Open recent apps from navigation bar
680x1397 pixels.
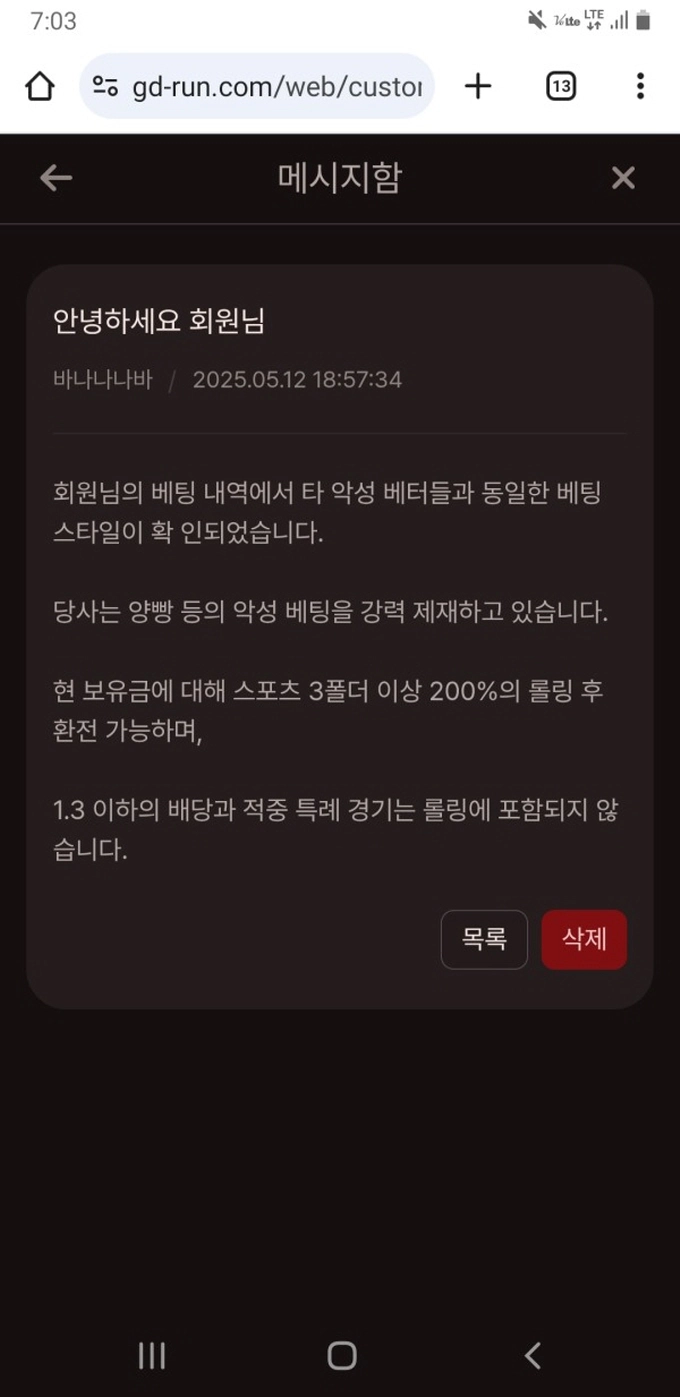click(x=151, y=1356)
